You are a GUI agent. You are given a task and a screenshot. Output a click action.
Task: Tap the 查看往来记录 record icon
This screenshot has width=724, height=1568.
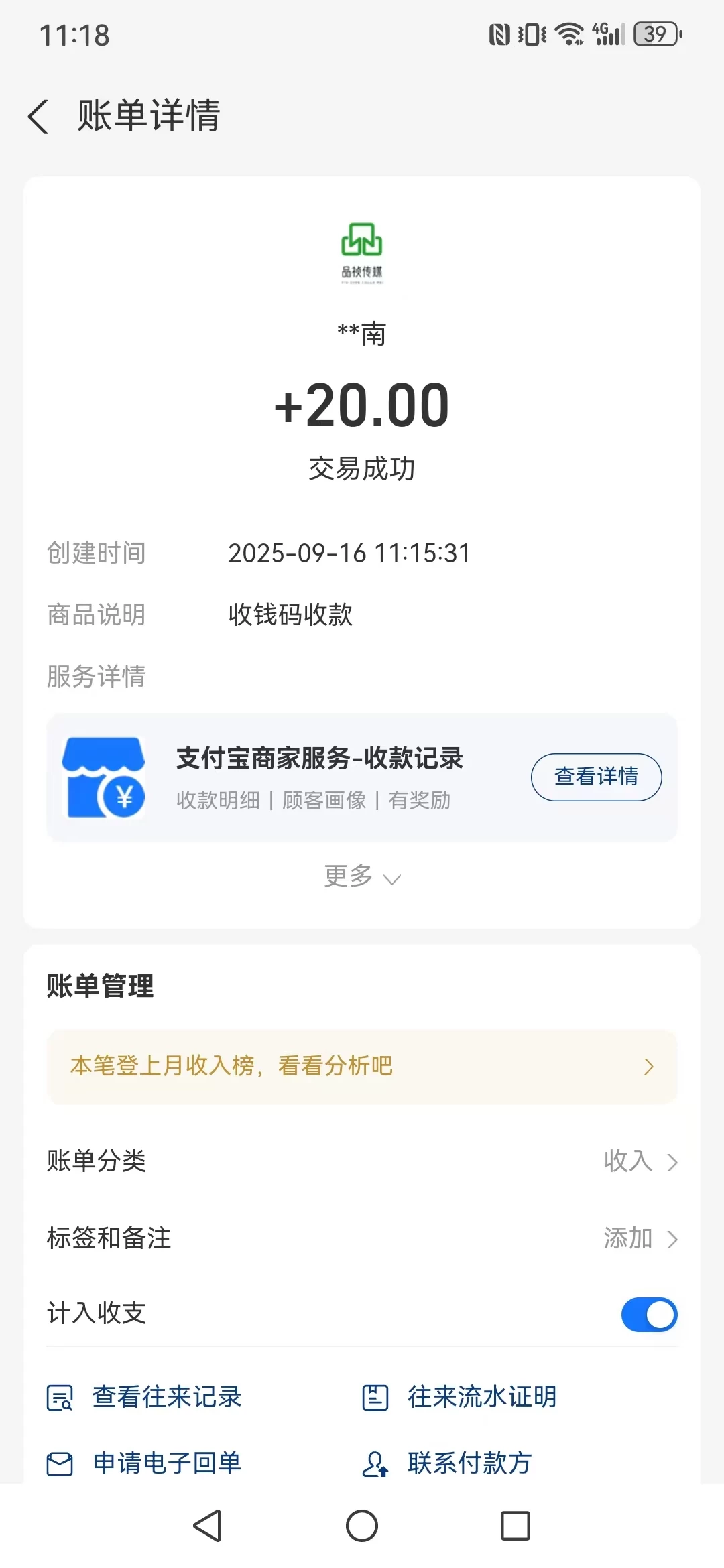pos(60,1398)
